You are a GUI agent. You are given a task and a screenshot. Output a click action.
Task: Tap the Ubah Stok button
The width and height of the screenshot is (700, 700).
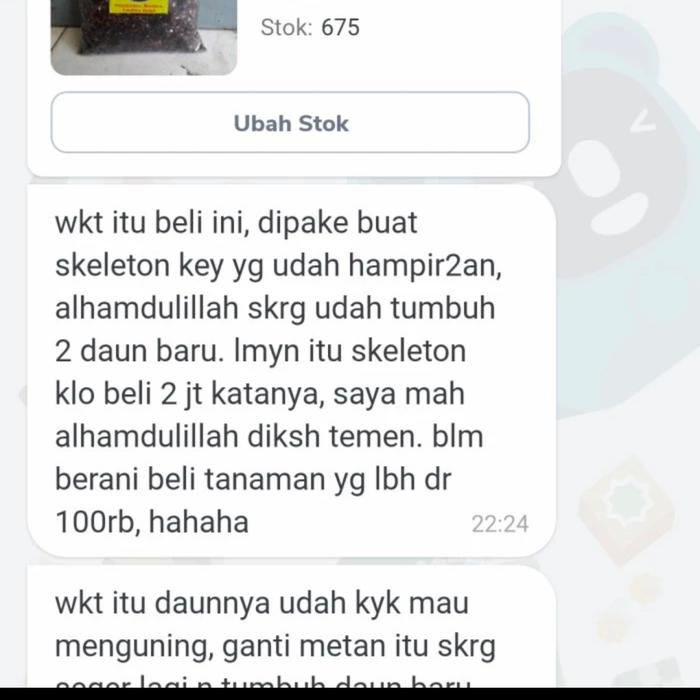[x=290, y=123]
